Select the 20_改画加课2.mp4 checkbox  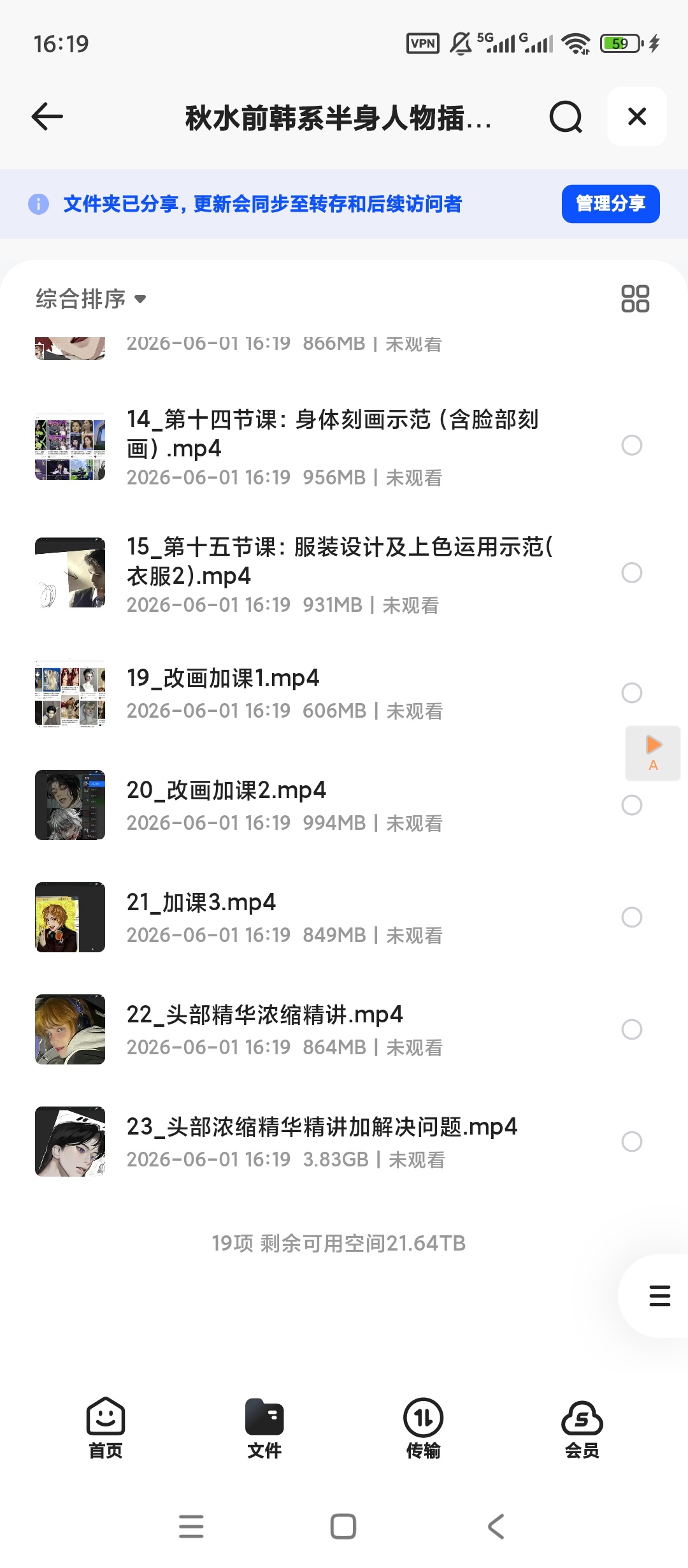632,805
